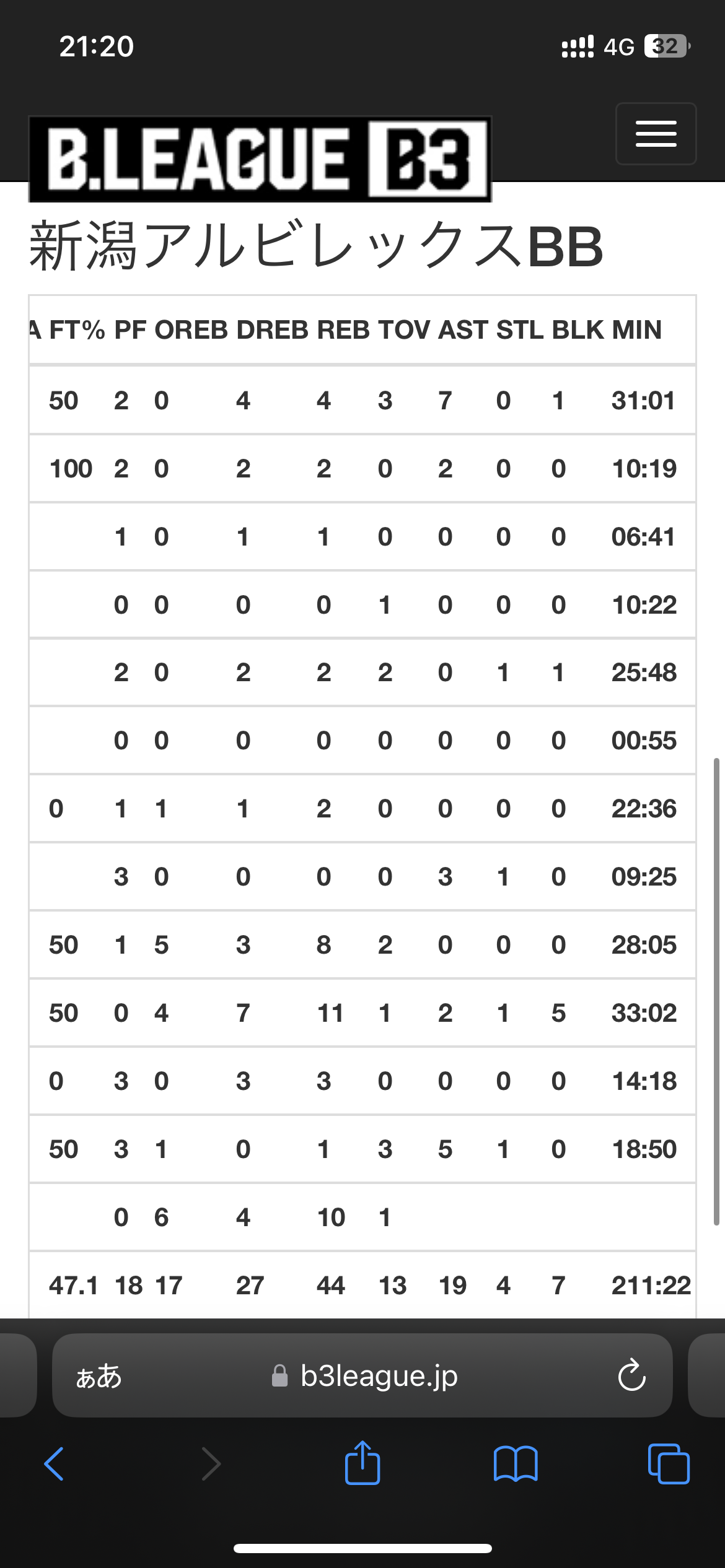Reload the b3league.jp page
The height and width of the screenshot is (1568, 725).
pos(631,1375)
